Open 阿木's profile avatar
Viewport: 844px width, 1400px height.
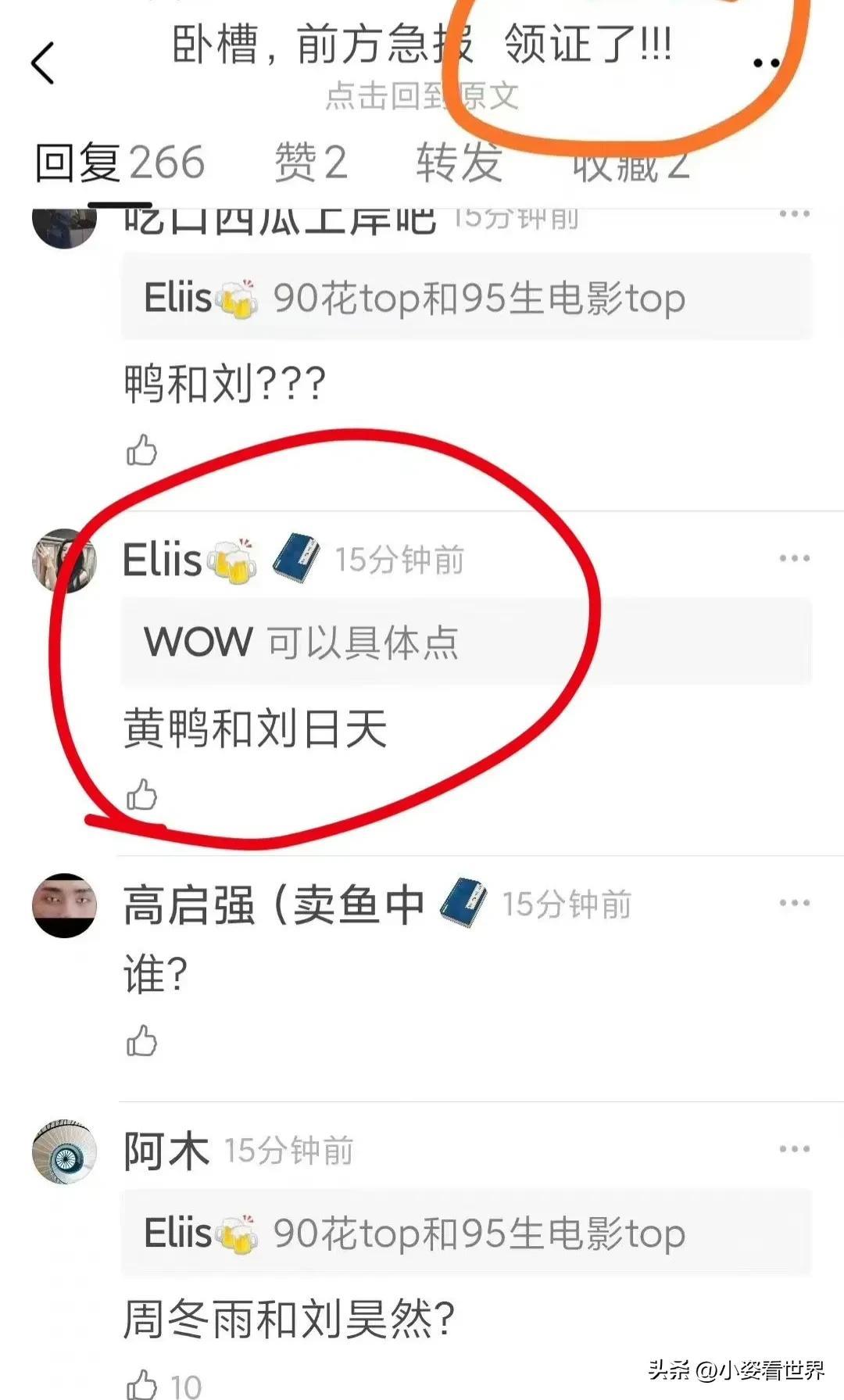(64, 1151)
